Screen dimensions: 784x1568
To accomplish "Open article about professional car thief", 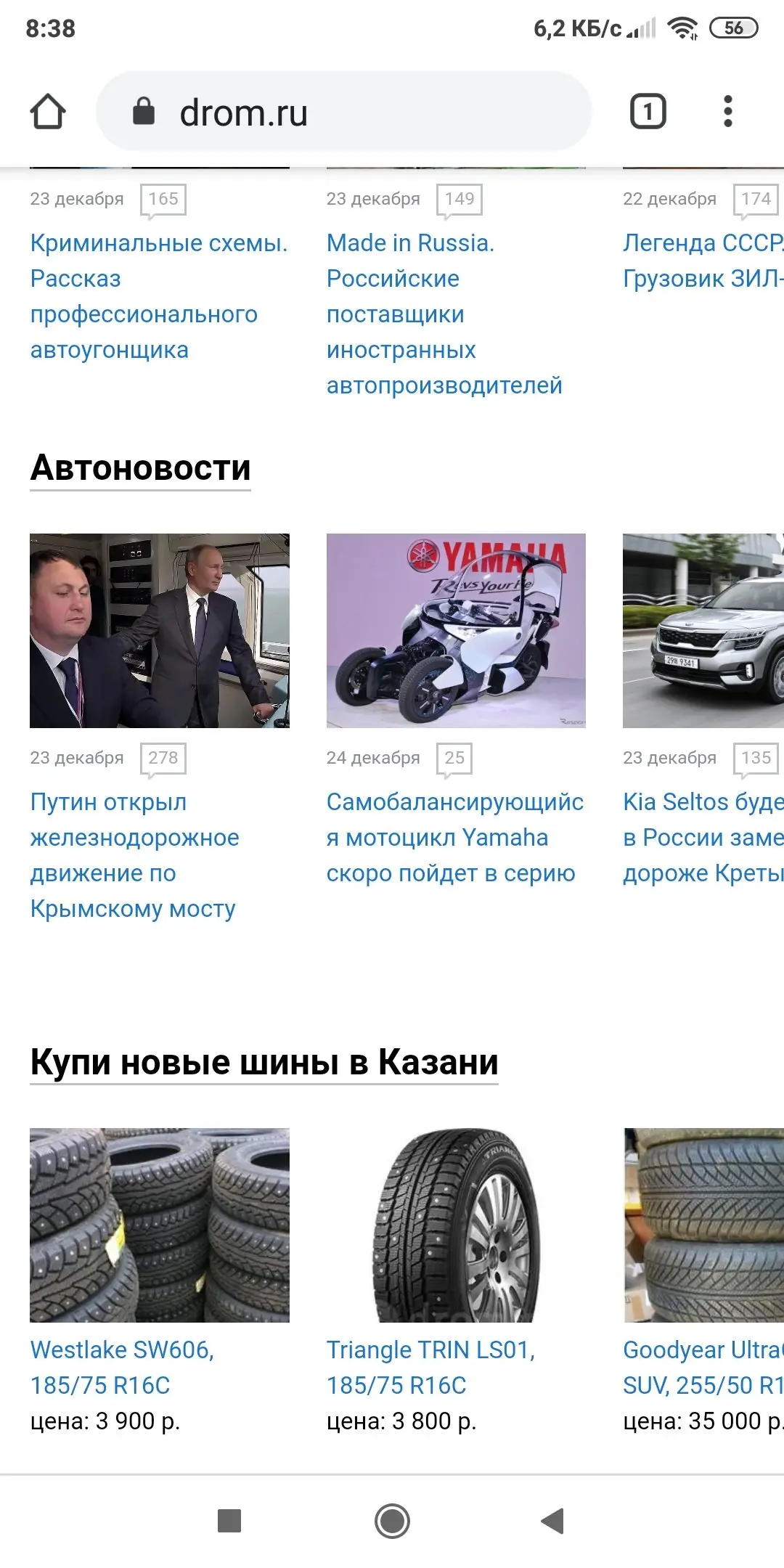I will pos(159,296).
